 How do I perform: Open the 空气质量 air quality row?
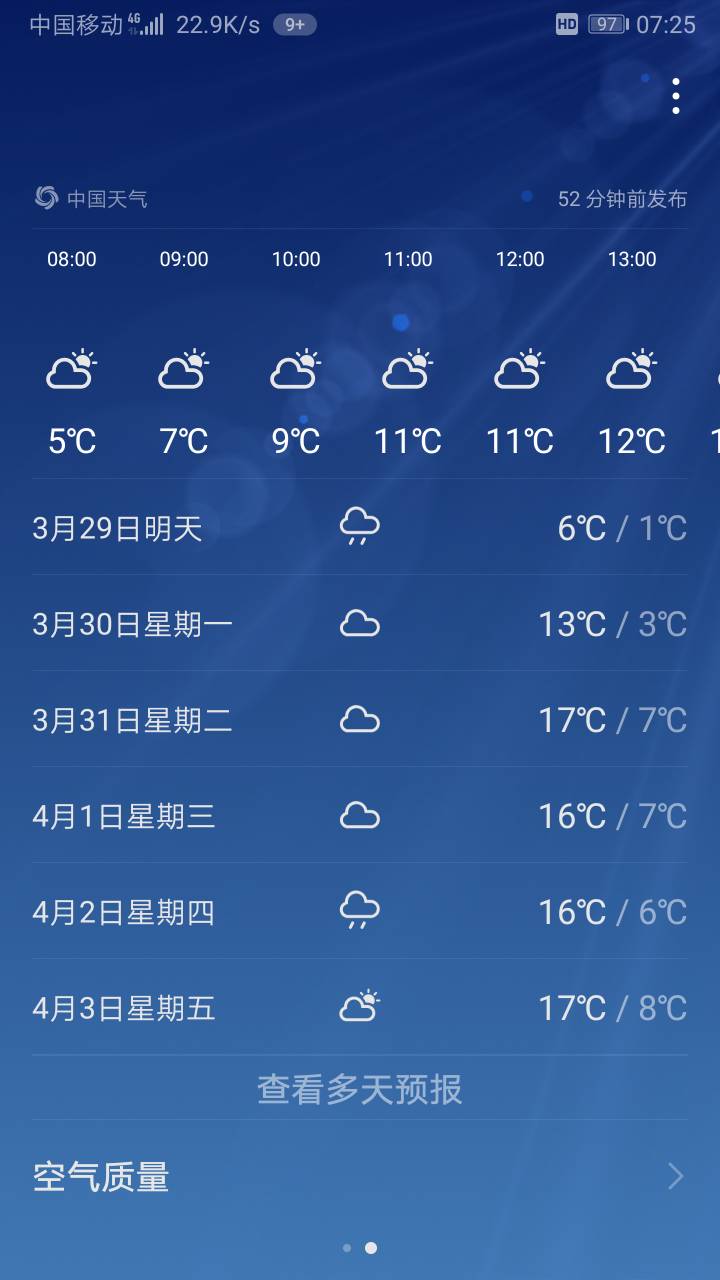click(x=360, y=1177)
